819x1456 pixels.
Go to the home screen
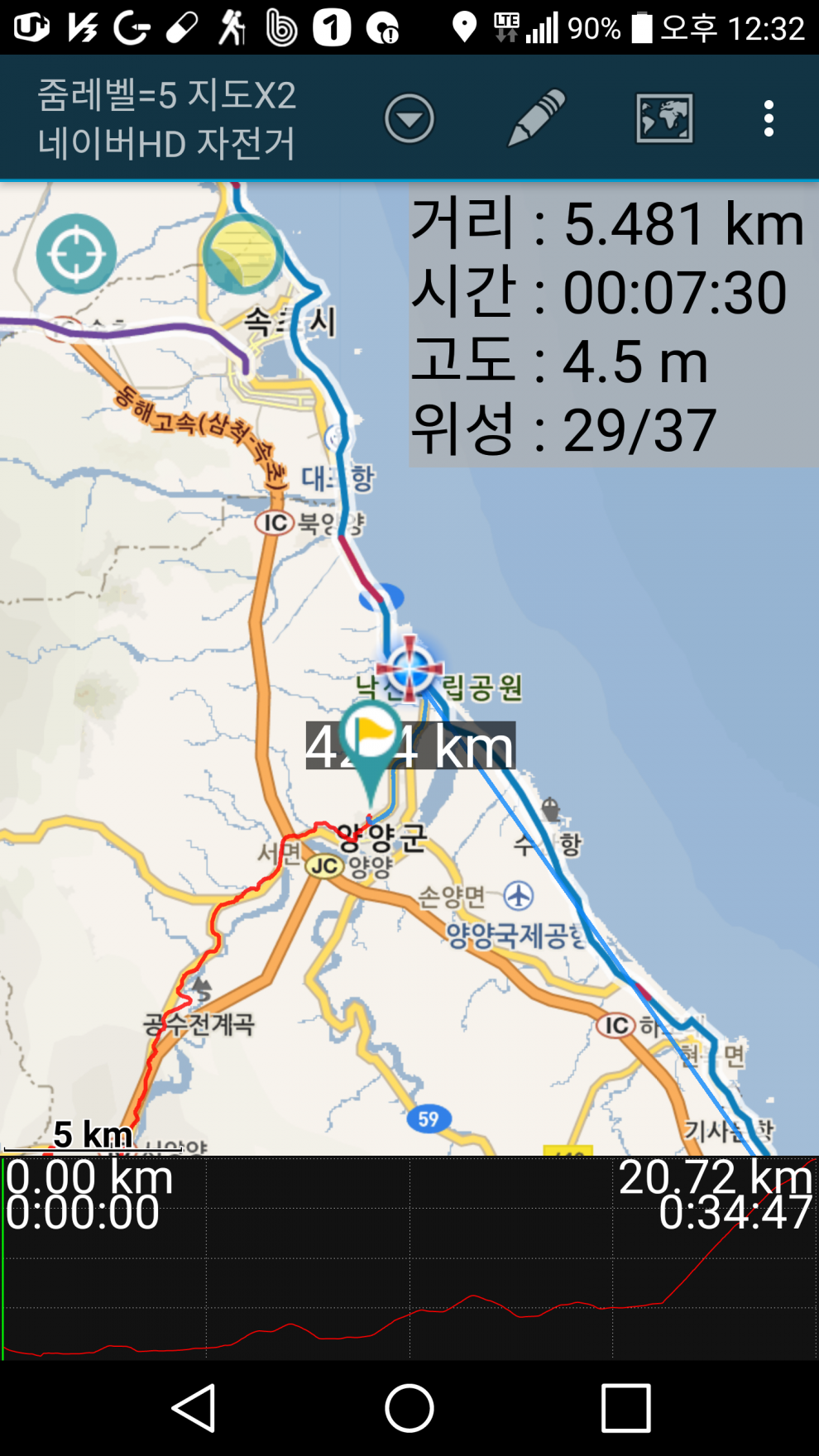pos(409,1407)
